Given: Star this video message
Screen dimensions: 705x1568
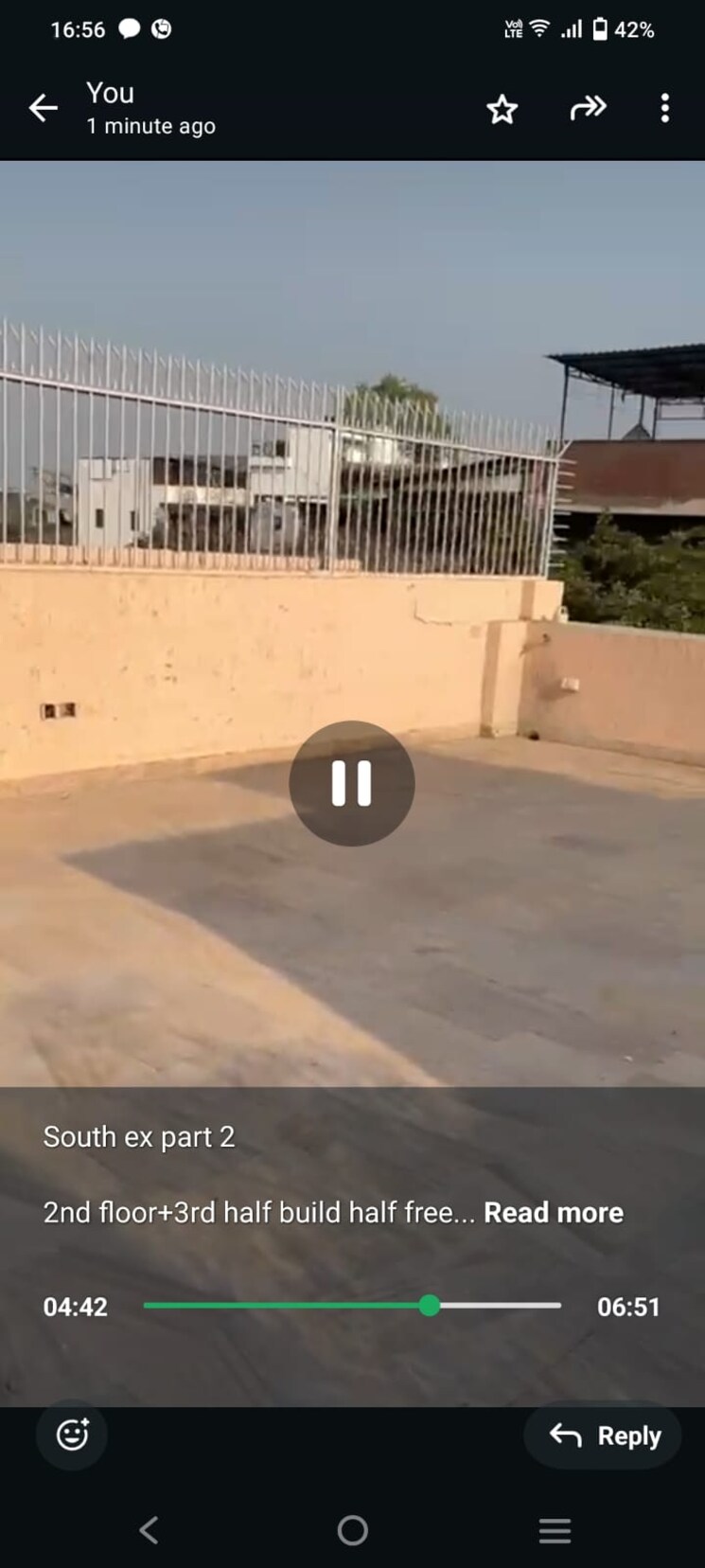Looking at the screenshot, I should pos(502,109).
